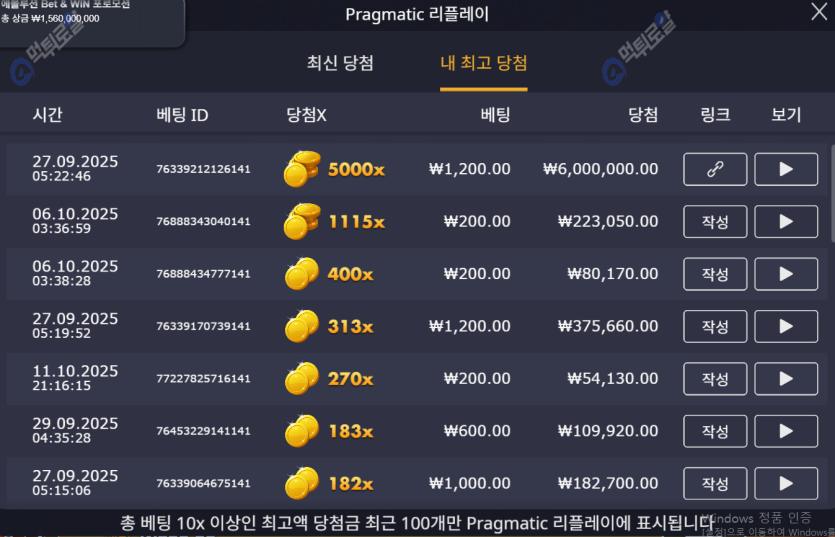Create a link for the 400x win
Image resolution: width=835 pixels, height=537 pixels.
[715, 274]
